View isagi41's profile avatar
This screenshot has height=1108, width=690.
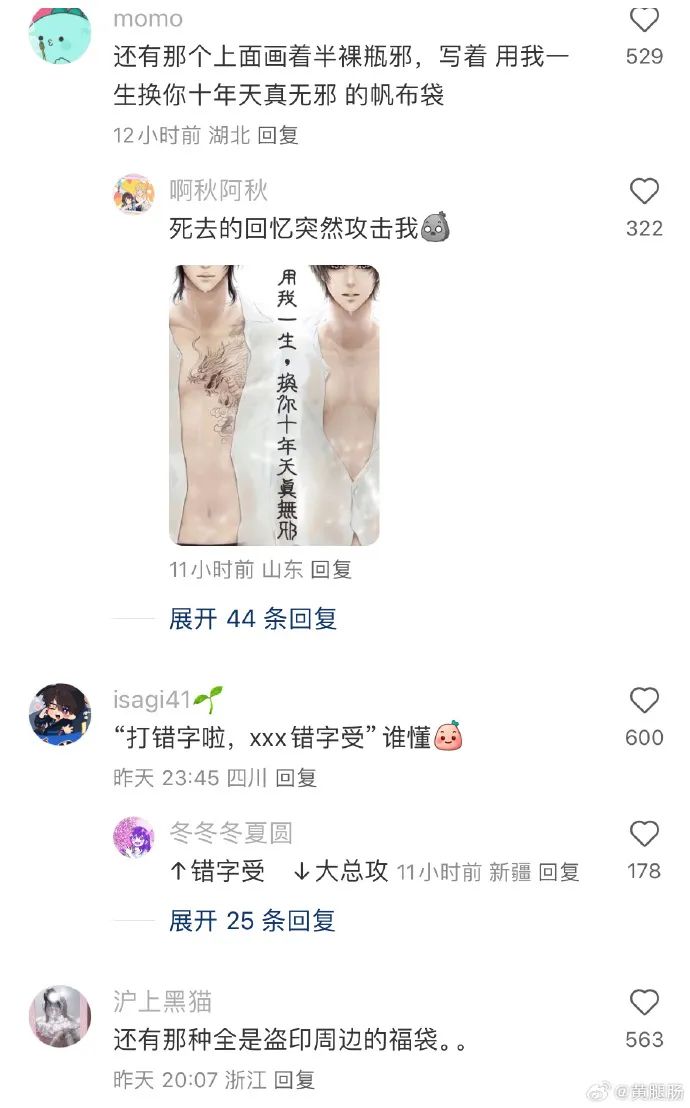[60, 714]
